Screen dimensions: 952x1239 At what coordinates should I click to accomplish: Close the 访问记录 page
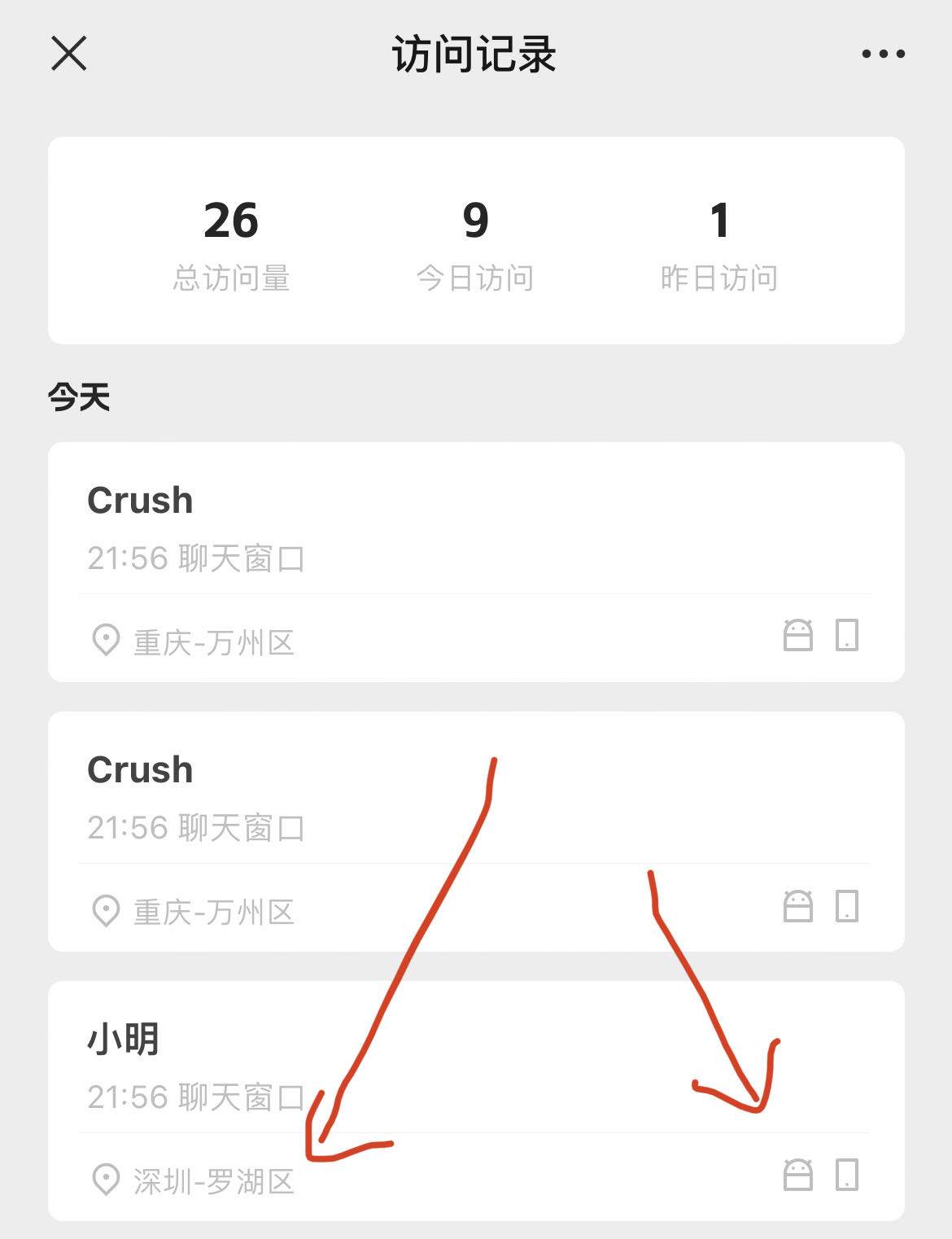pos(69,54)
